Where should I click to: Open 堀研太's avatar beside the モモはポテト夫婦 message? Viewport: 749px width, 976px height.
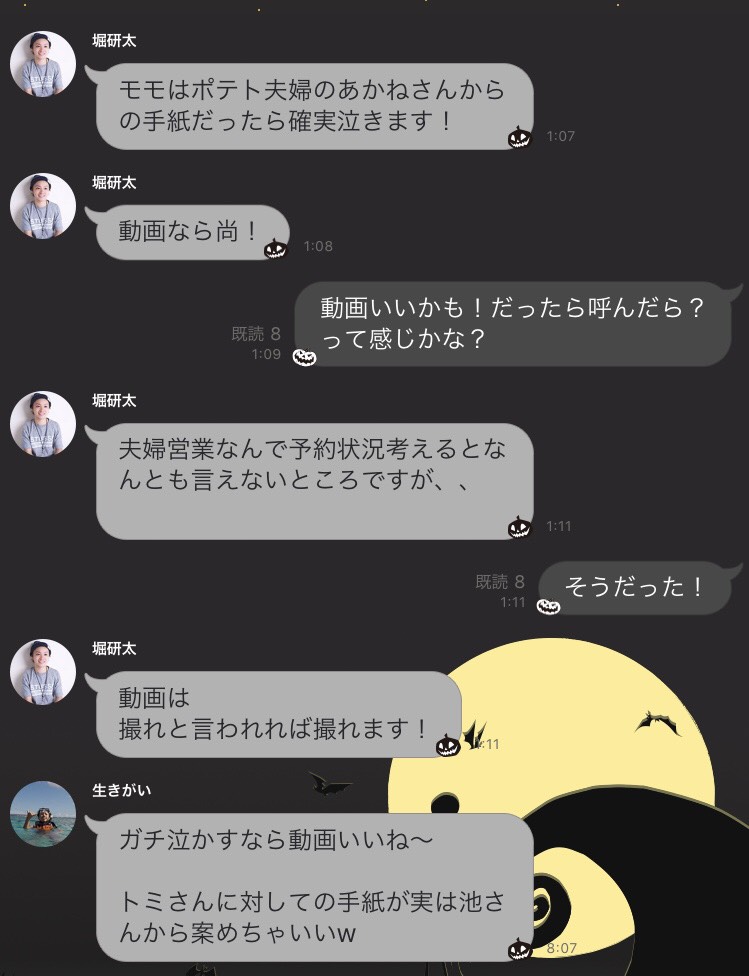(x=43, y=64)
